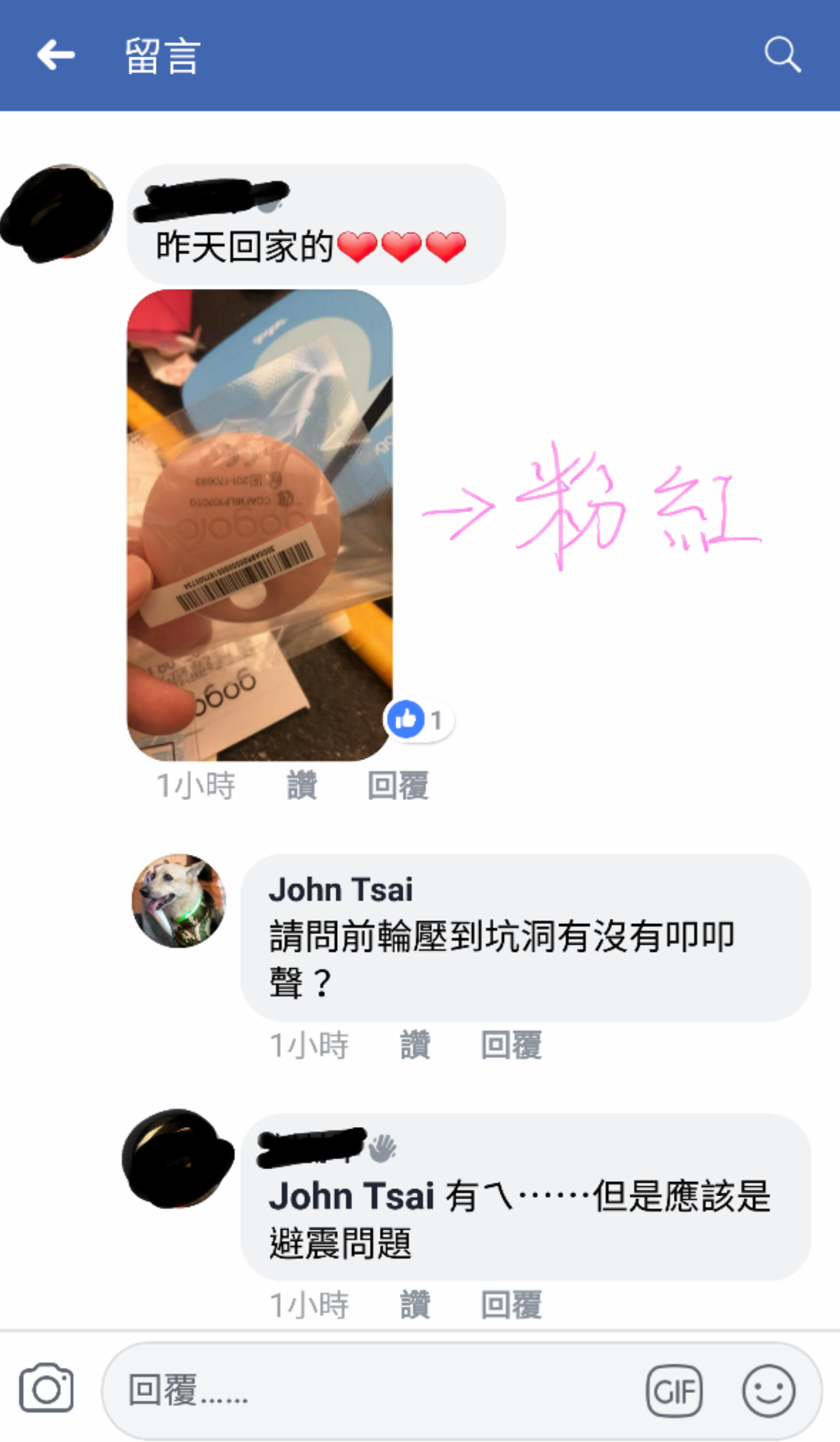This screenshot has width=840, height=1442.
Task: Reply to the 昨天回家的 comment
Action: point(398,785)
